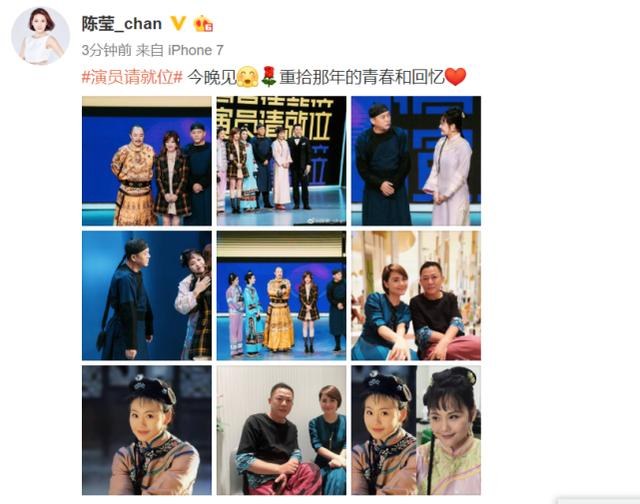View café photo of woman in teal and man
Screen dimensions: 640x504
tap(415, 295)
